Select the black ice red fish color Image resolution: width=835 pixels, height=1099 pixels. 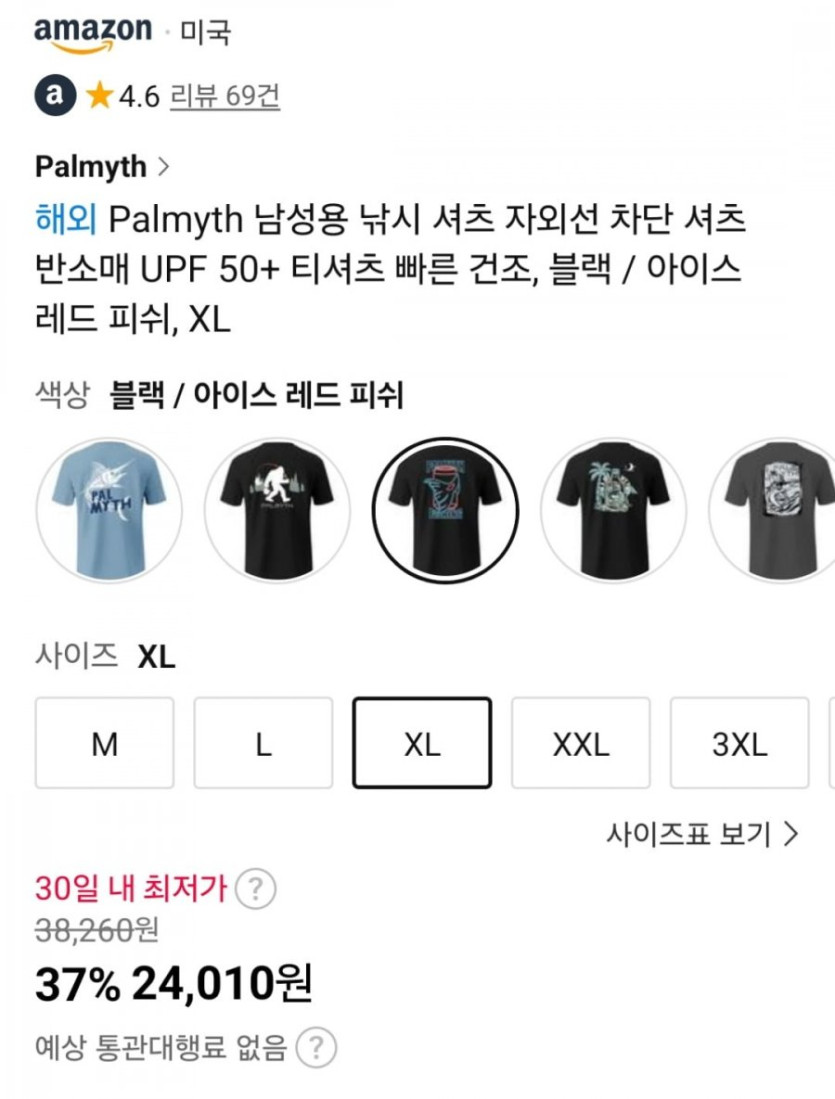pyautogui.click(x=445, y=510)
